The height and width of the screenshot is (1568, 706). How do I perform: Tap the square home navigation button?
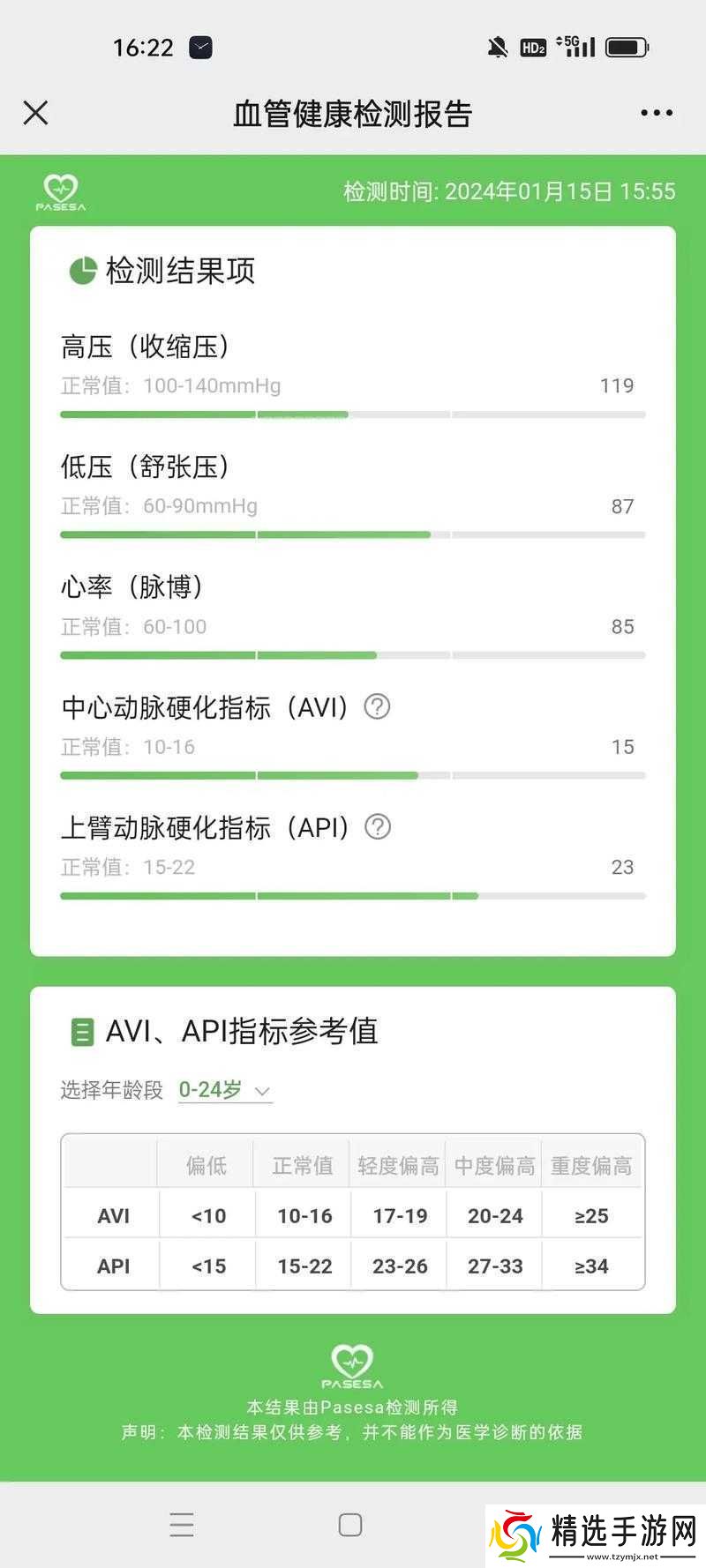[x=350, y=1523]
